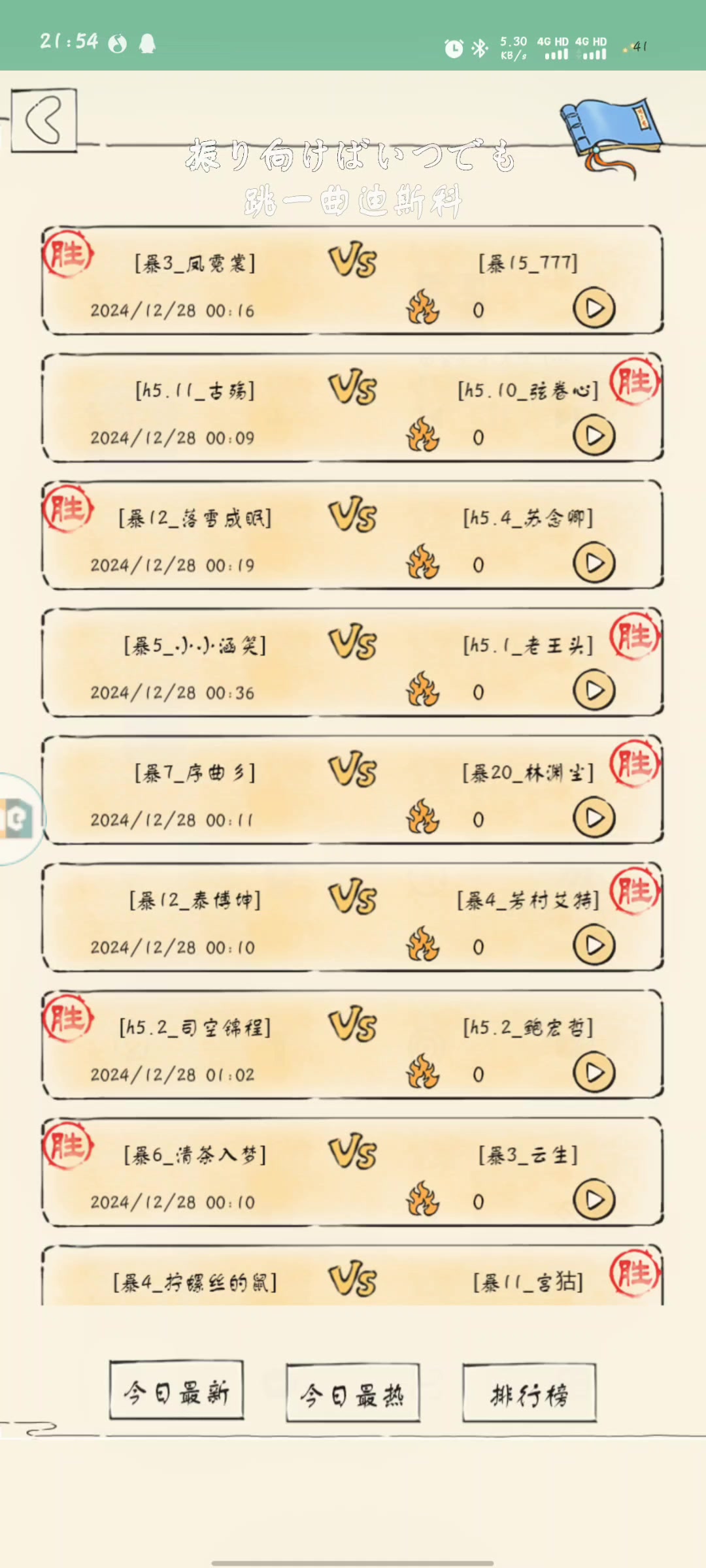Play replay of h5.2_司空锦程 match
The height and width of the screenshot is (1568, 706).
594,1073
